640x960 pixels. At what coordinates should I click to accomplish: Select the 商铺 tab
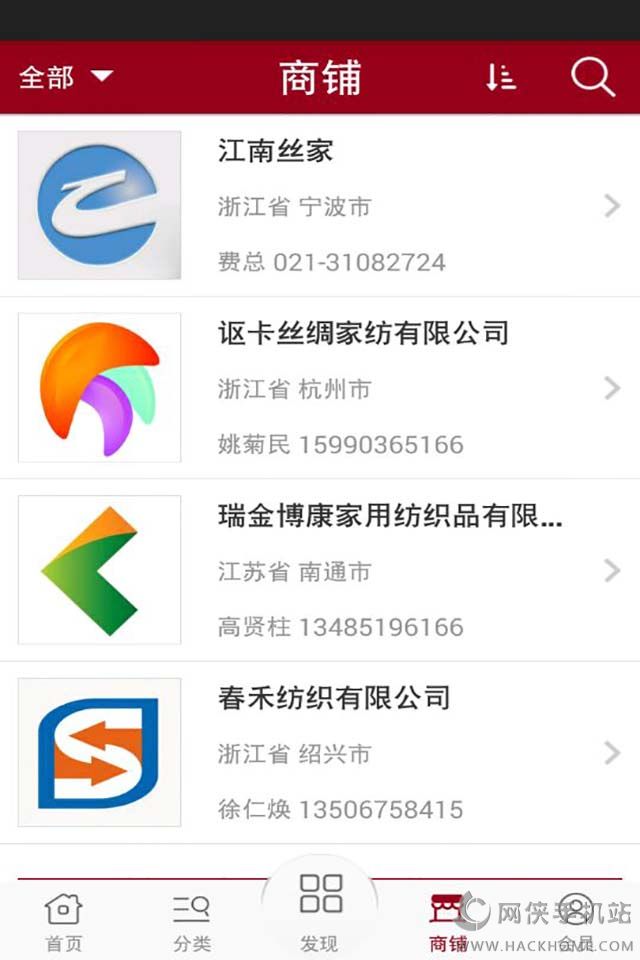tap(448, 922)
